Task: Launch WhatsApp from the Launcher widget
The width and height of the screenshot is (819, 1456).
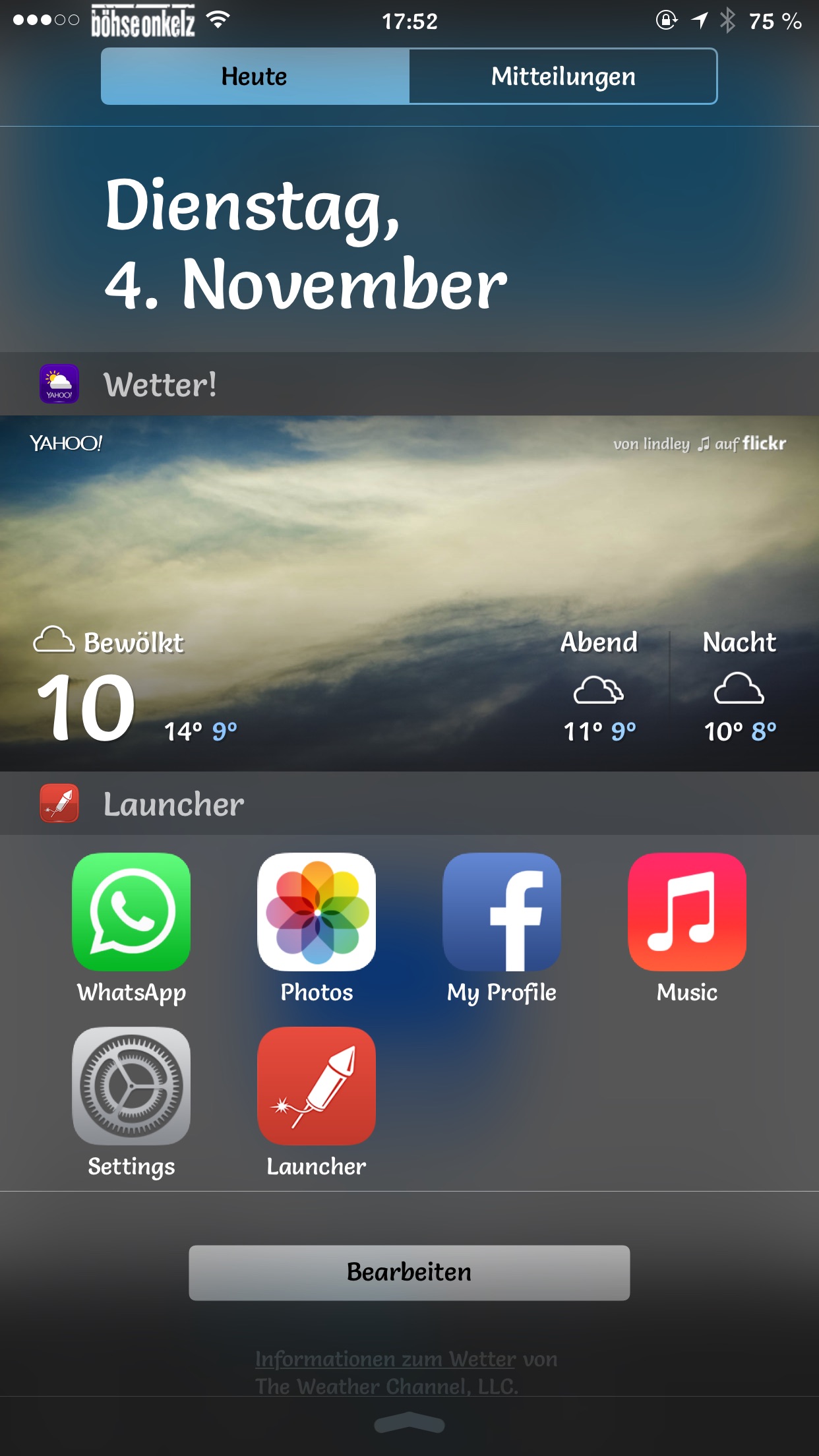Action: pos(131,912)
